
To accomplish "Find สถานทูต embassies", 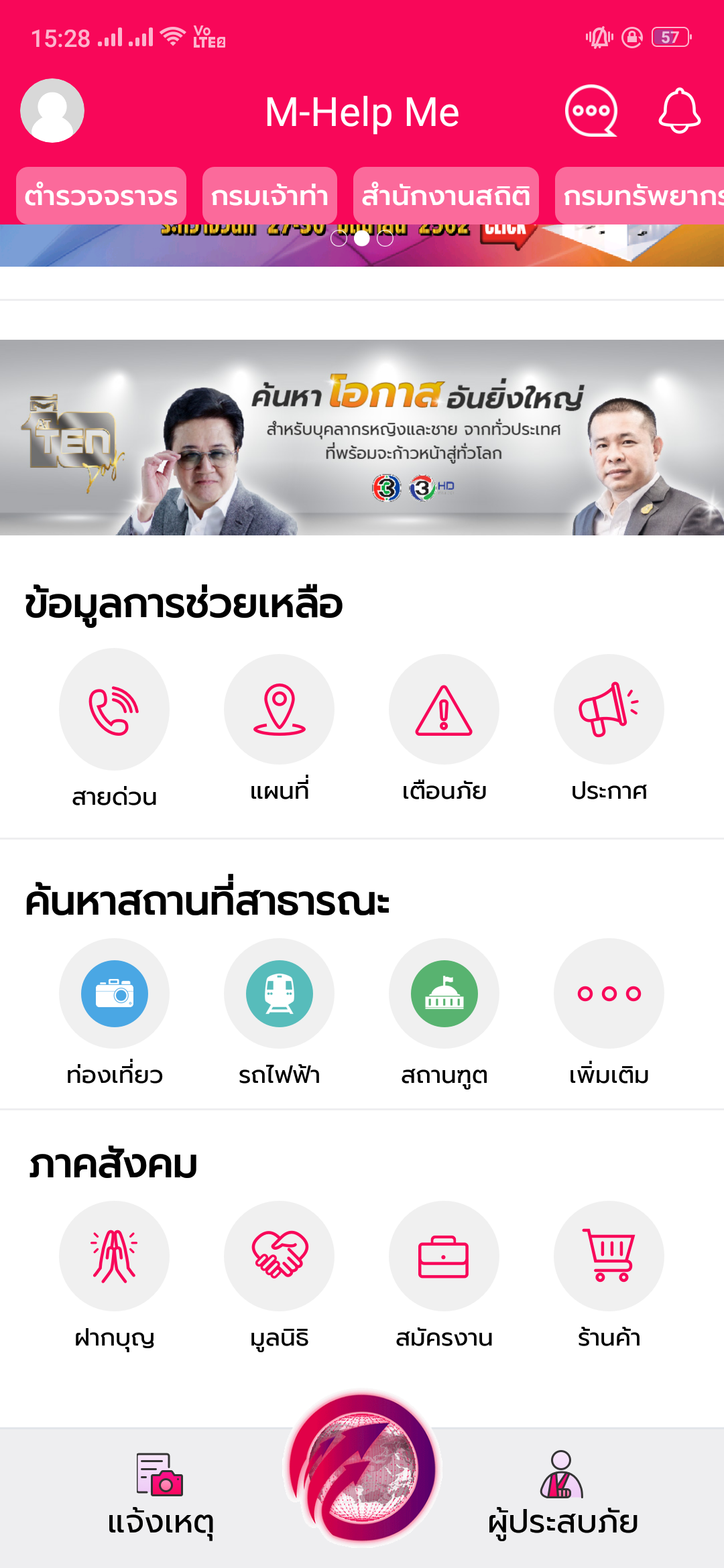I will 444,994.
